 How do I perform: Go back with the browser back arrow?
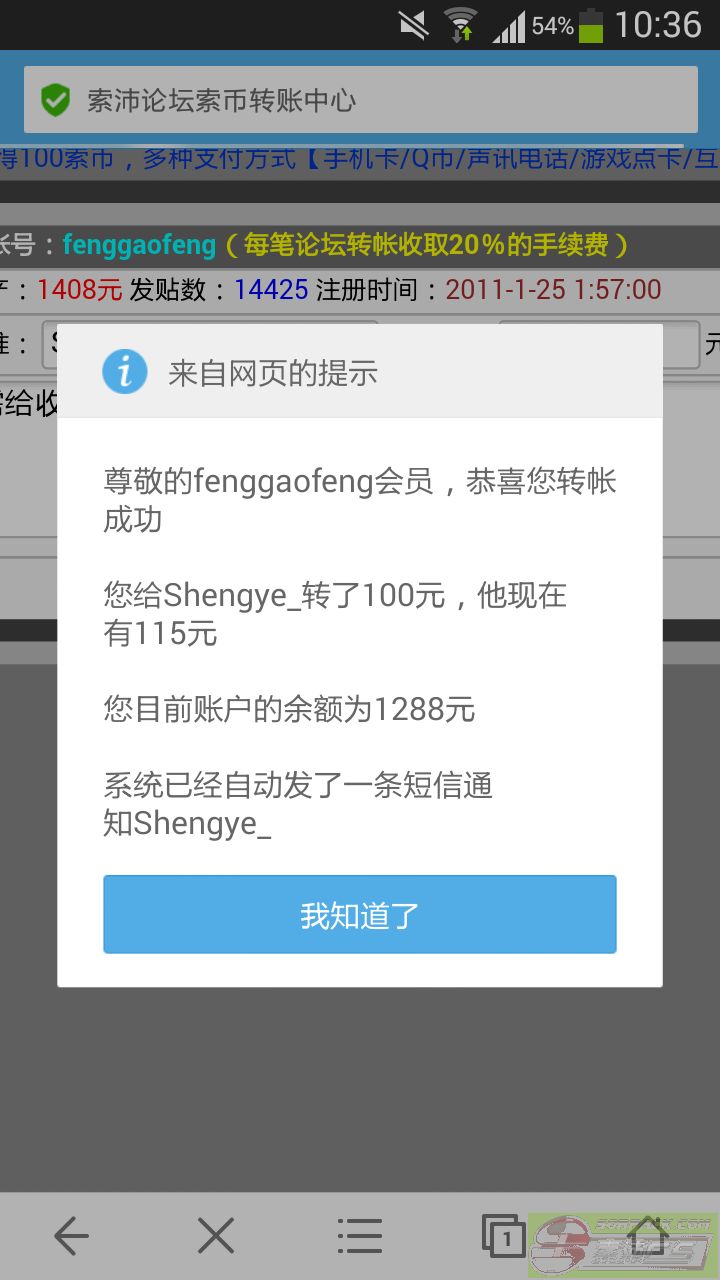coord(72,1237)
